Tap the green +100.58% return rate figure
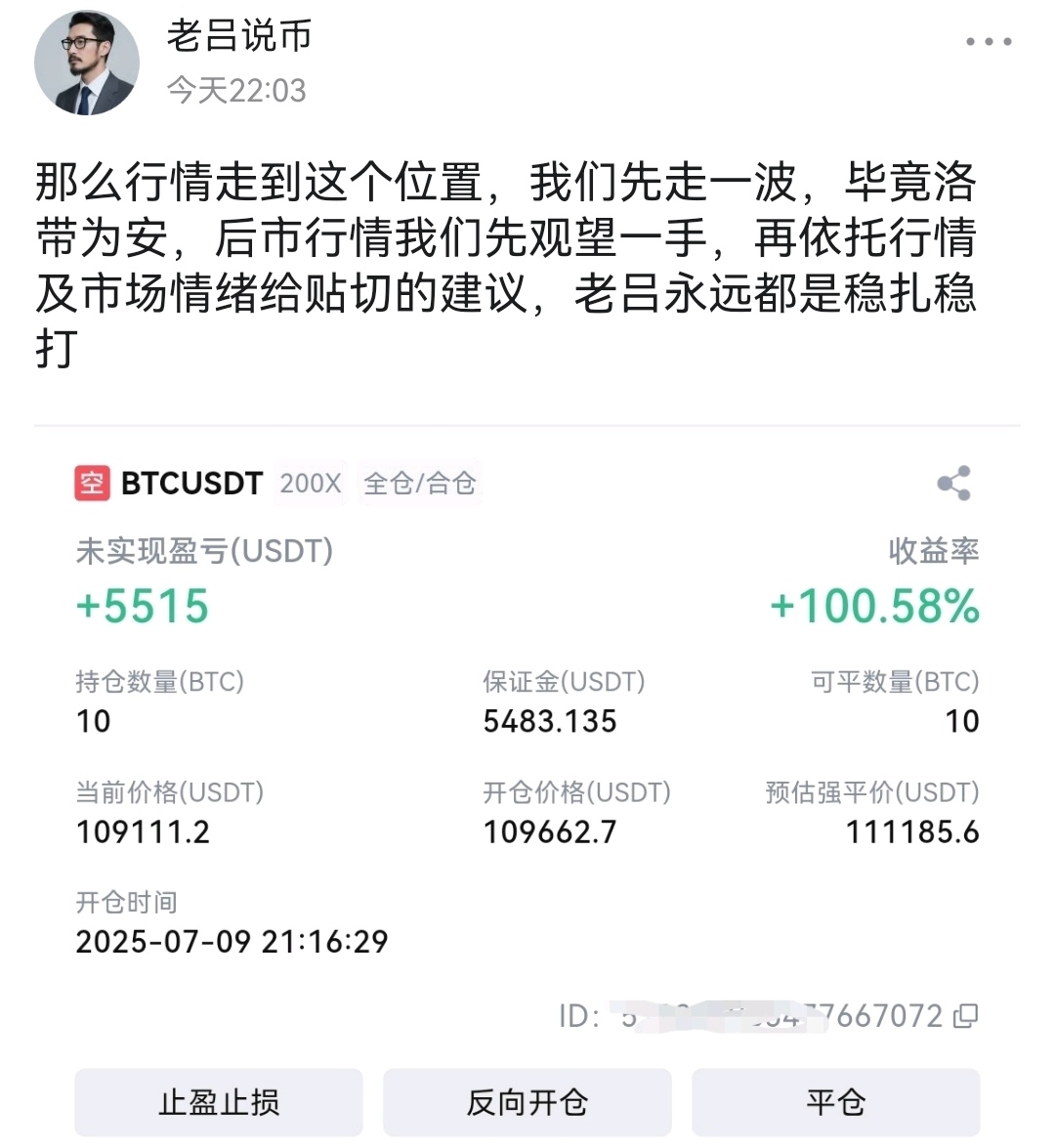This screenshot has width=1055, height=1148. [x=874, y=606]
